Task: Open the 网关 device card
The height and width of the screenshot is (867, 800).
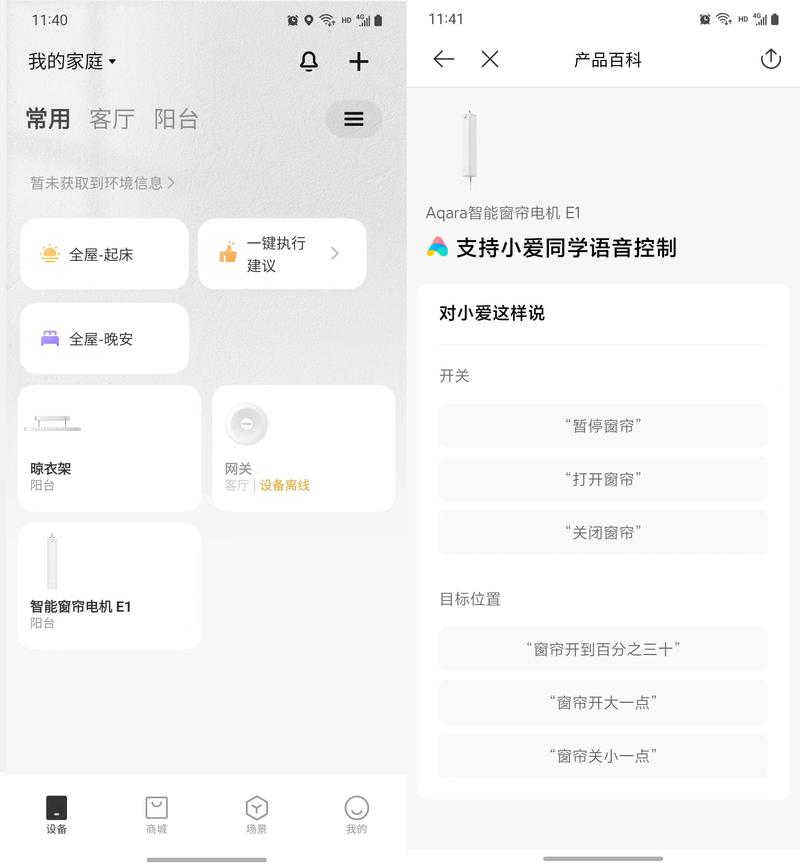Action: pyautogui.click(x=303, y=448)
